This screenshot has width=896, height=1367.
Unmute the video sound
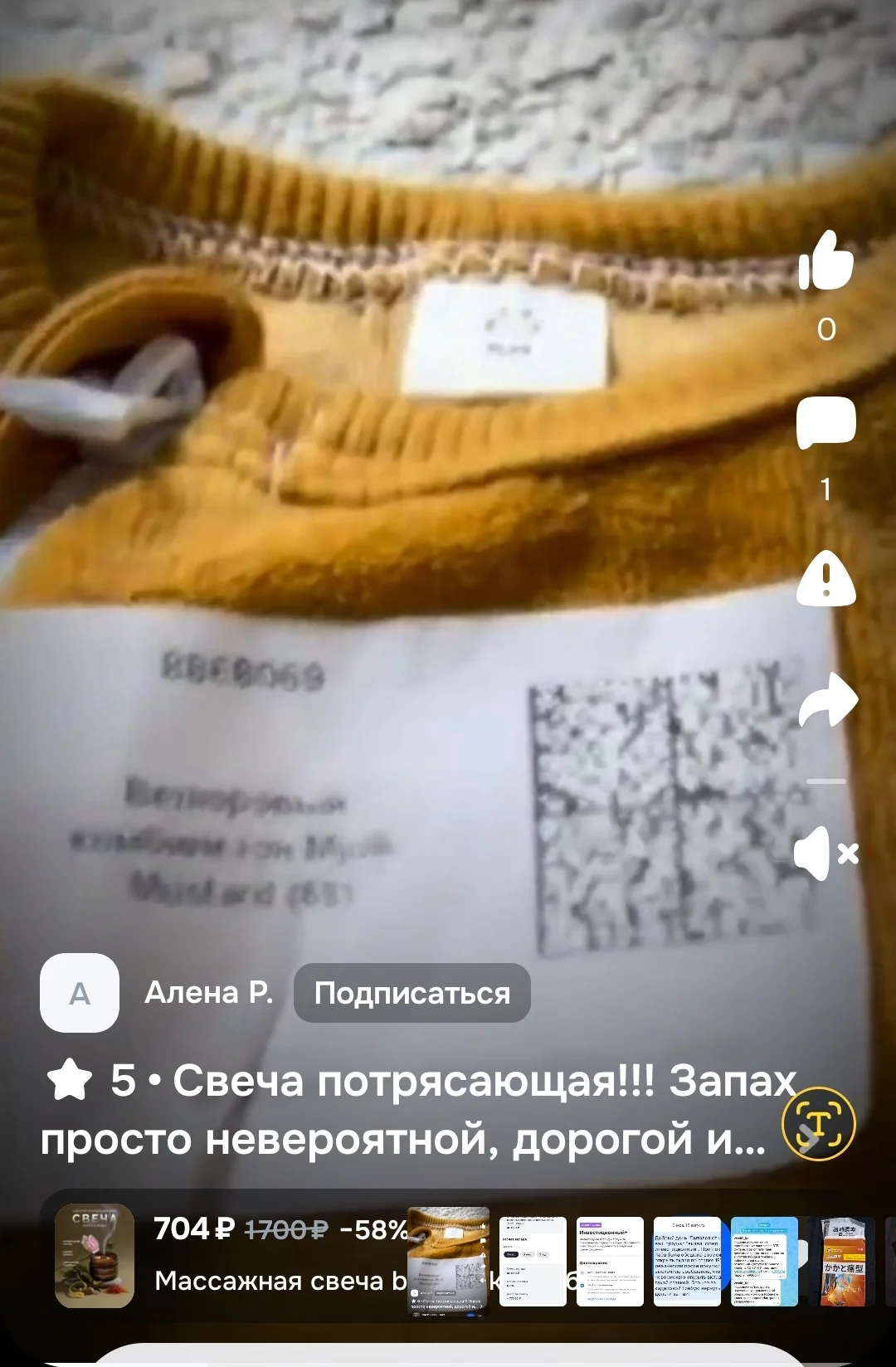[825, 853]
